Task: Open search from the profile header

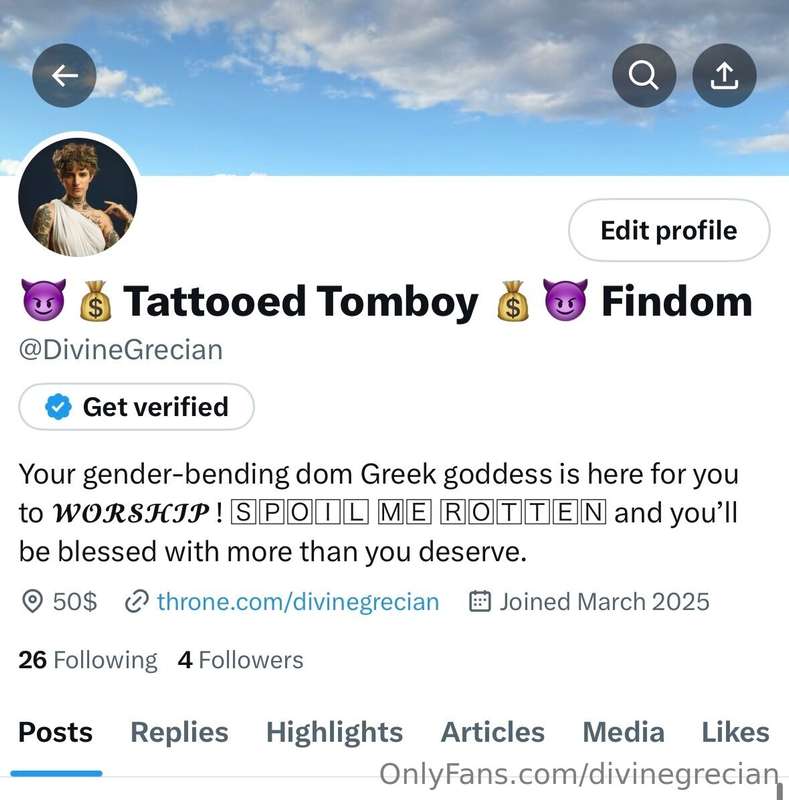Action: point(644,76)
